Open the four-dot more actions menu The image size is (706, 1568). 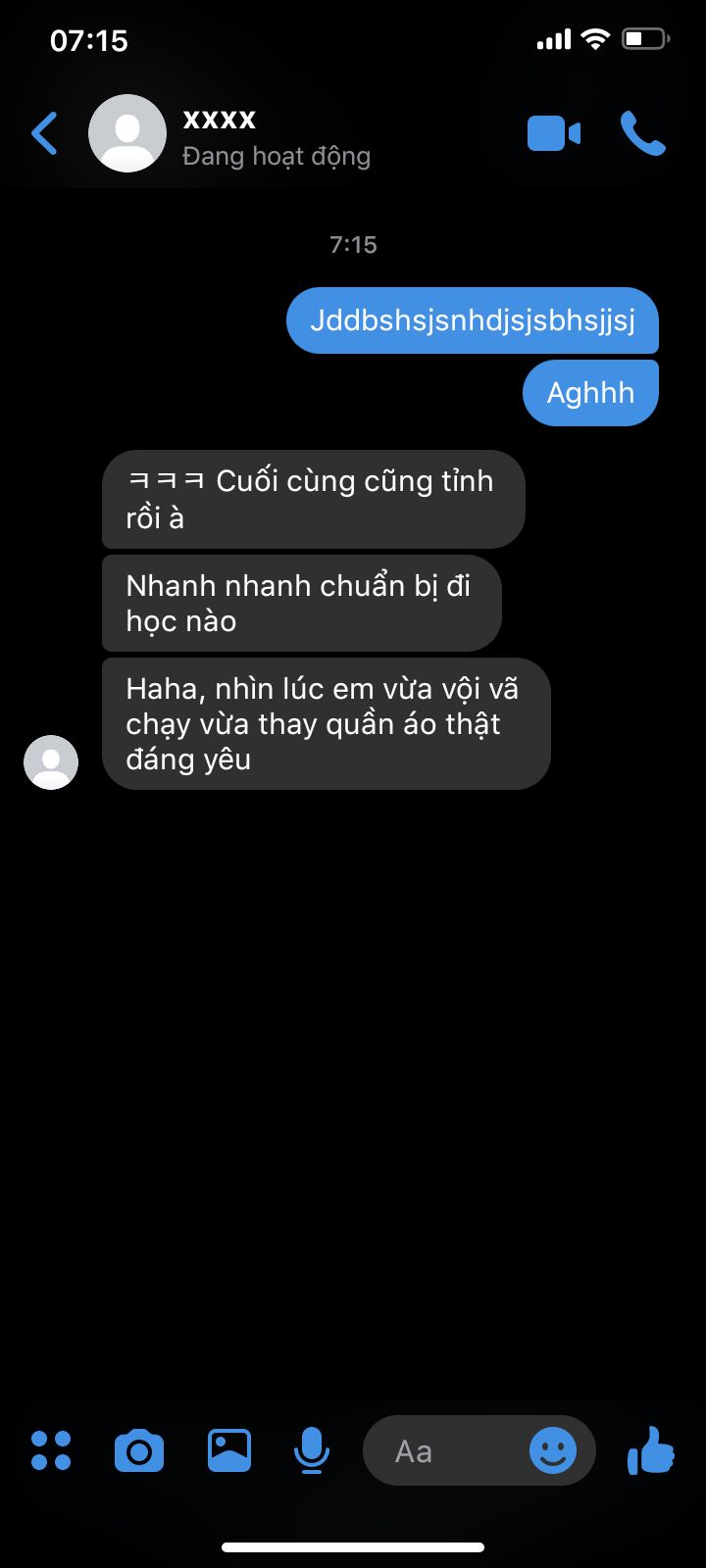51,1450
